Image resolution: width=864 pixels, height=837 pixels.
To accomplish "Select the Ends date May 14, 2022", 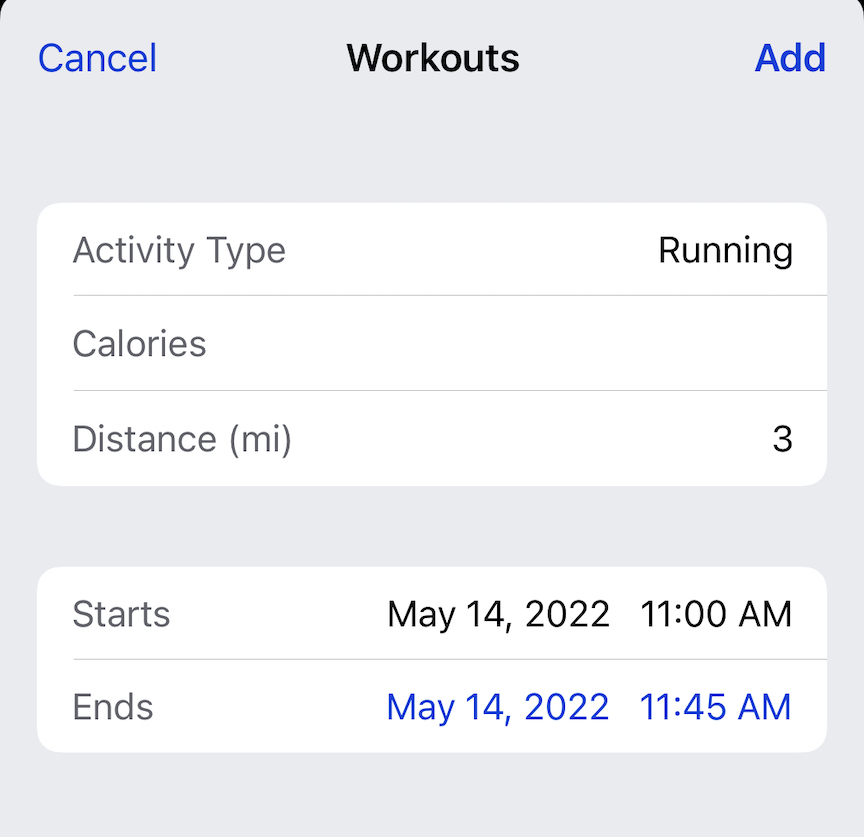I will tap(498, 707).
